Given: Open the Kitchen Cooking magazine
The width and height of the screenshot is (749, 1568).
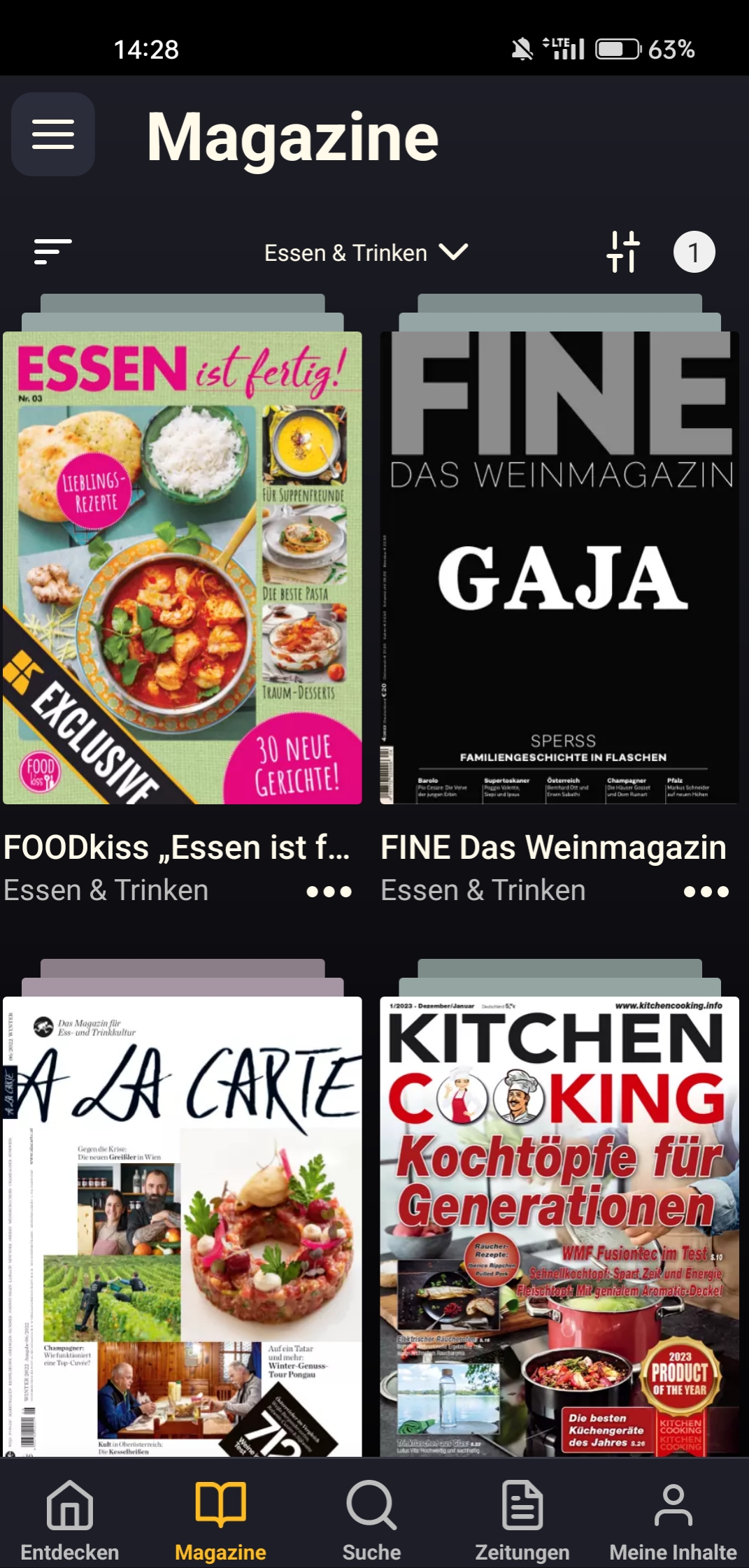Looking at the screenshot, I should (x=559, y=1225).
